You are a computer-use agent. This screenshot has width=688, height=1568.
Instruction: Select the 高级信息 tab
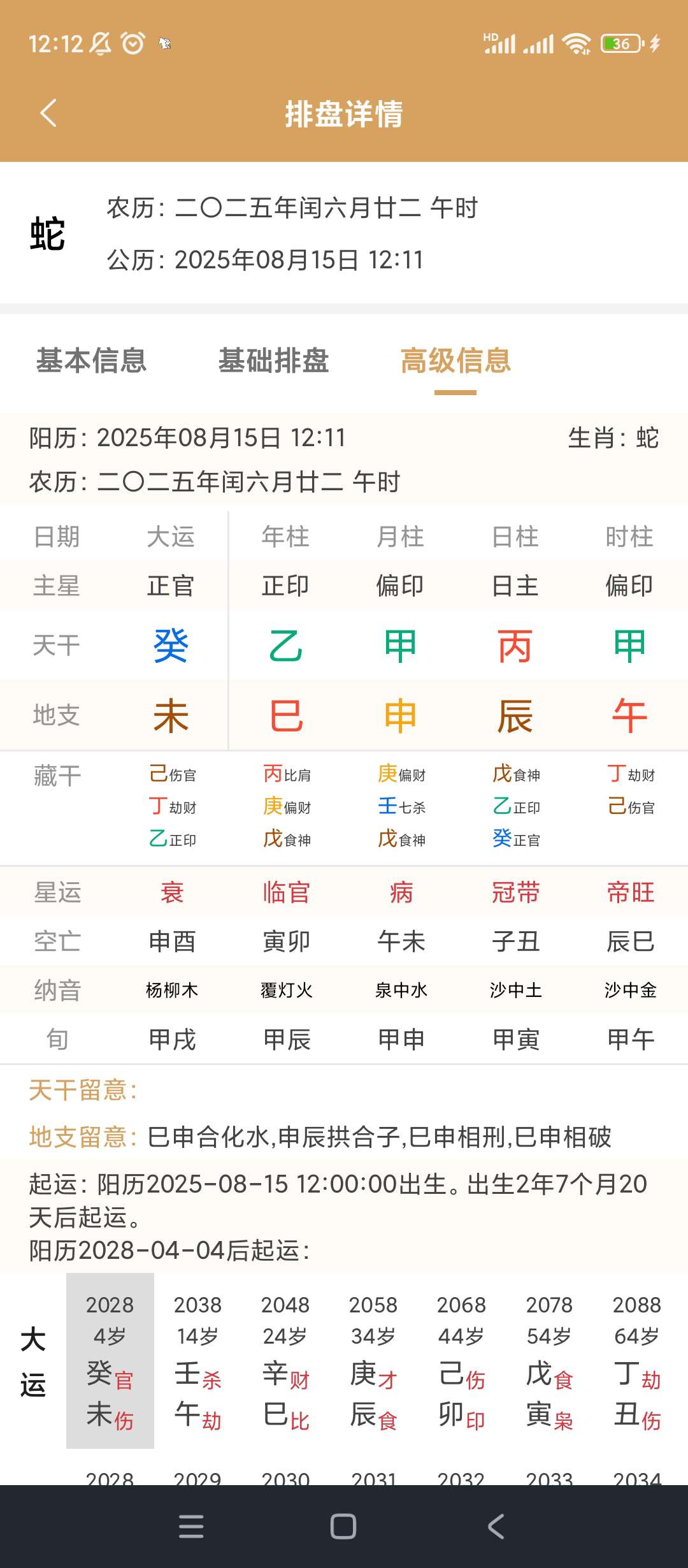tap(455, 361)
